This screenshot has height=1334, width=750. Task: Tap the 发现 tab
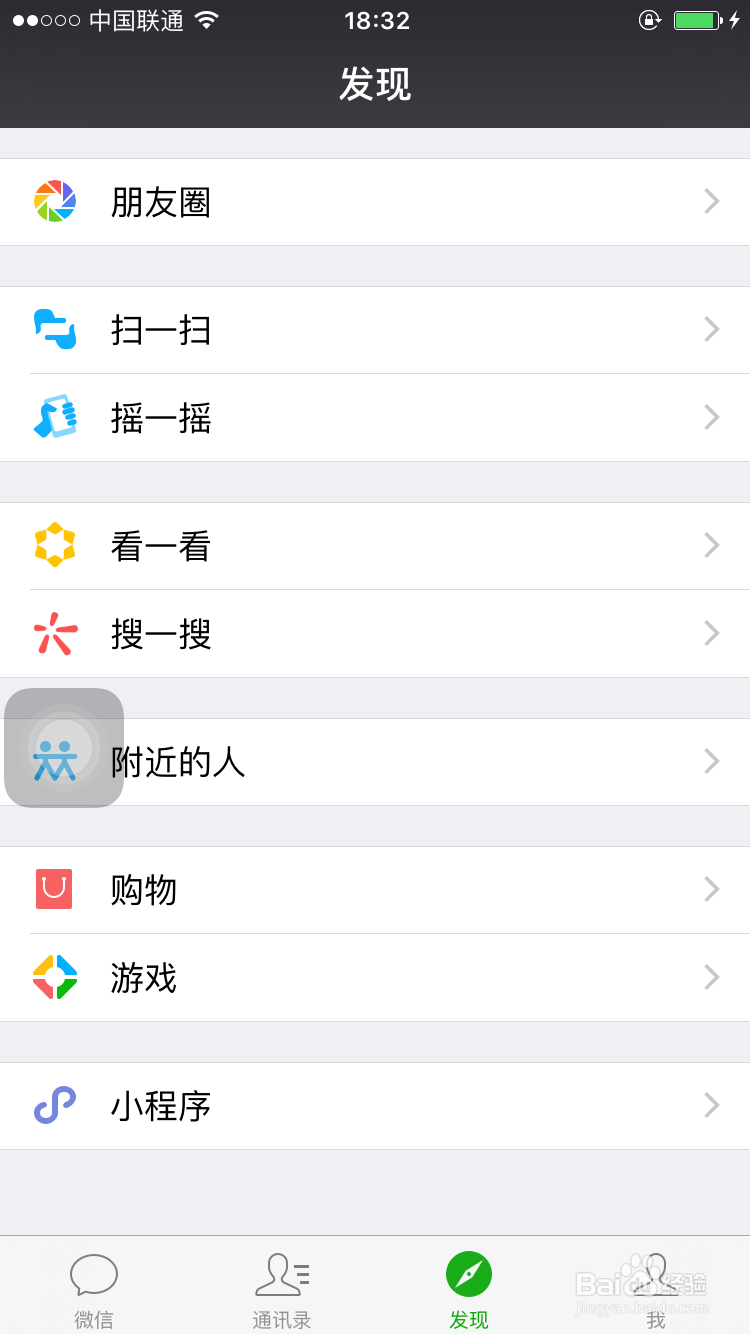pos(469,1288)
